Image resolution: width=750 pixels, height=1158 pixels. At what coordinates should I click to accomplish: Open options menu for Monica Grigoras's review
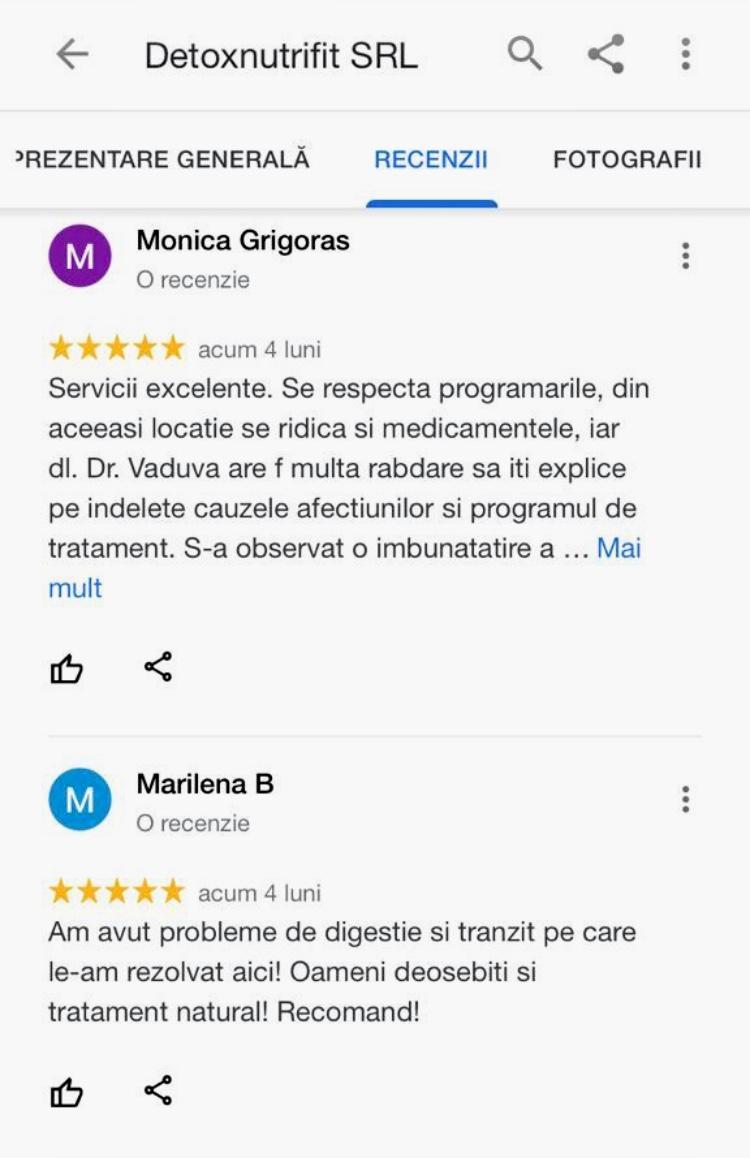tap(685, 256)
